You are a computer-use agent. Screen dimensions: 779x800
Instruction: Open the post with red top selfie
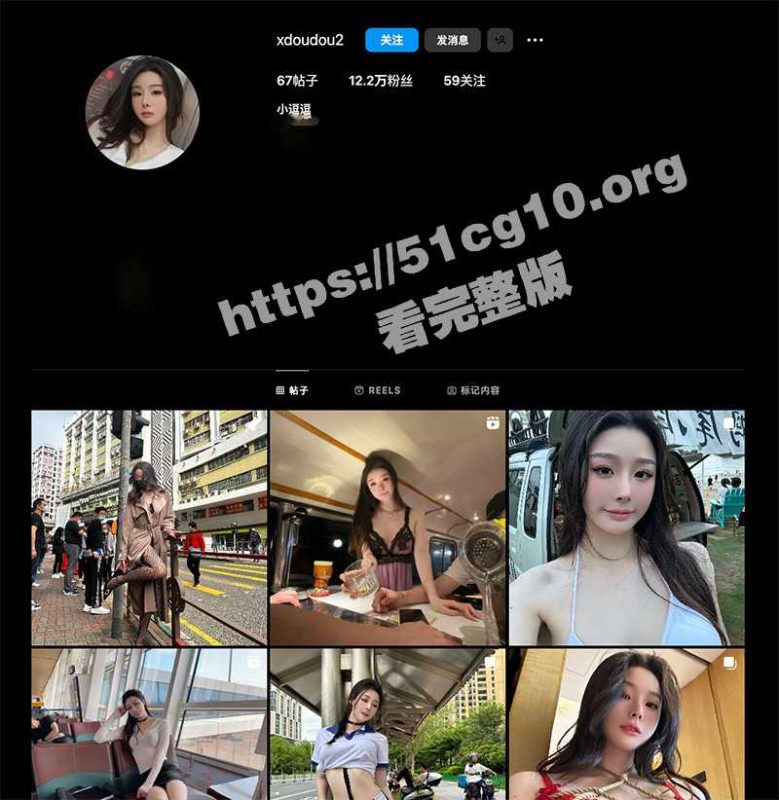(626, 724)
